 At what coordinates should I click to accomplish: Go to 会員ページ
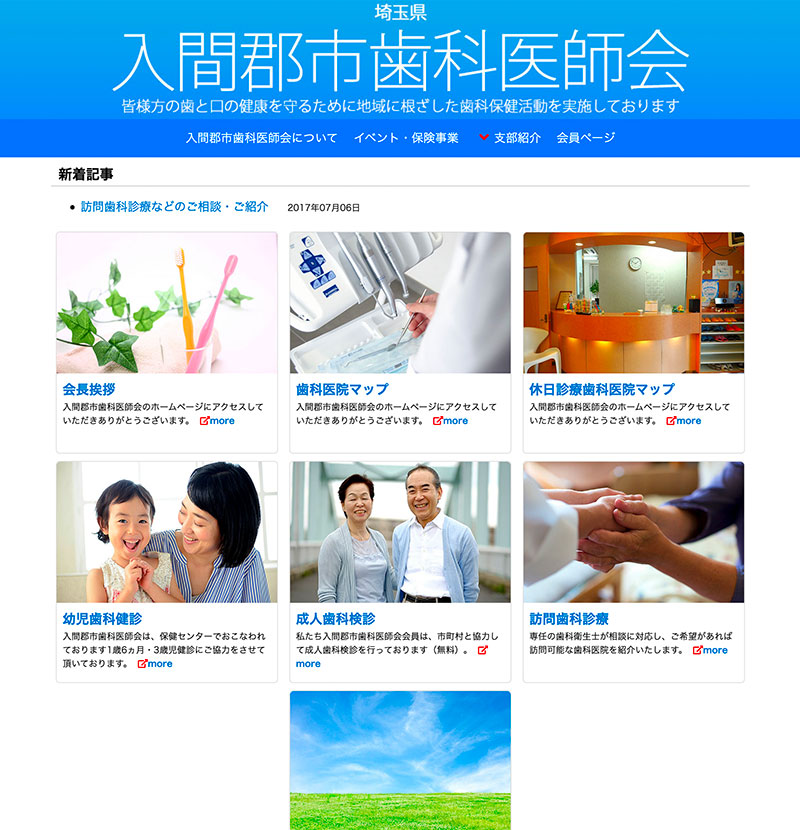click(x=586, y=138)
